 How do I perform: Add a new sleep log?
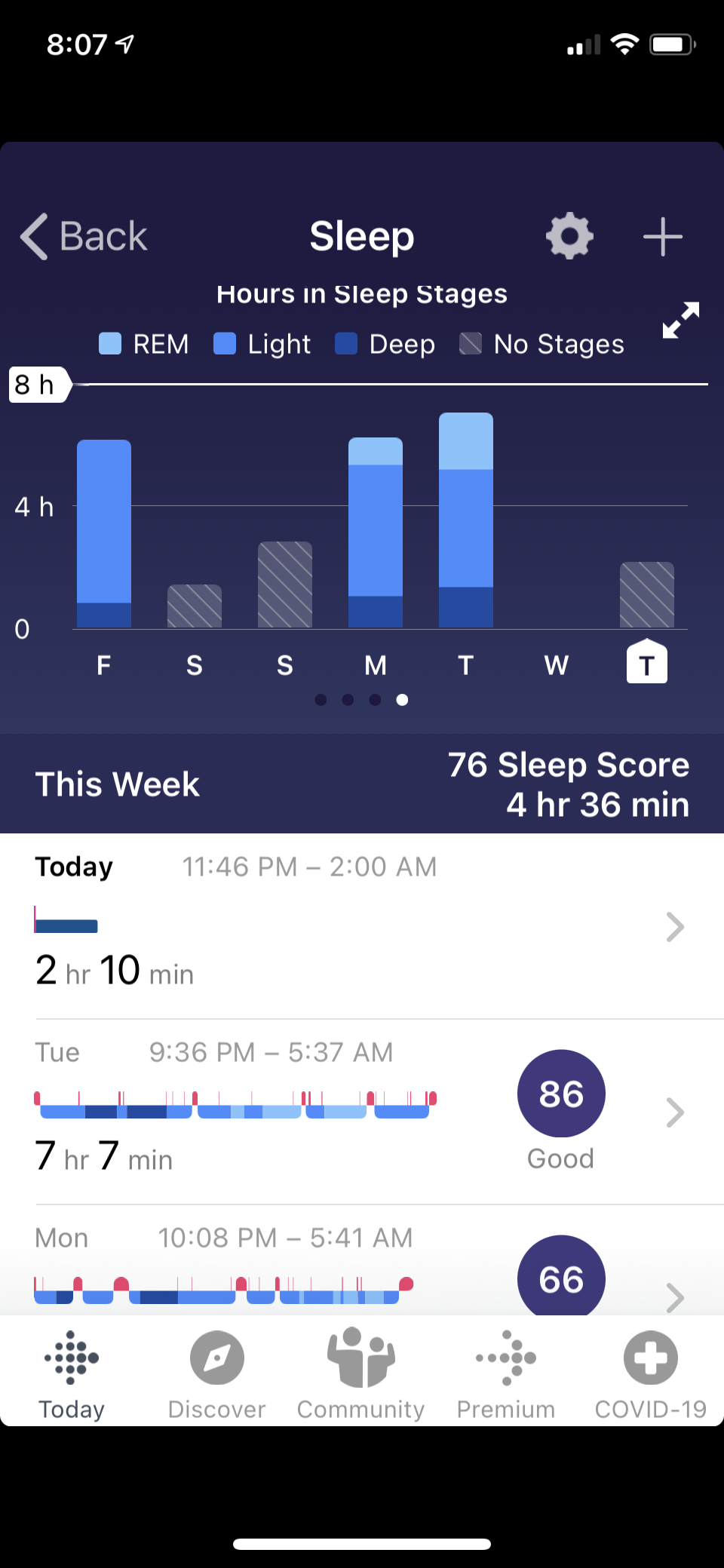coord(662,237)
